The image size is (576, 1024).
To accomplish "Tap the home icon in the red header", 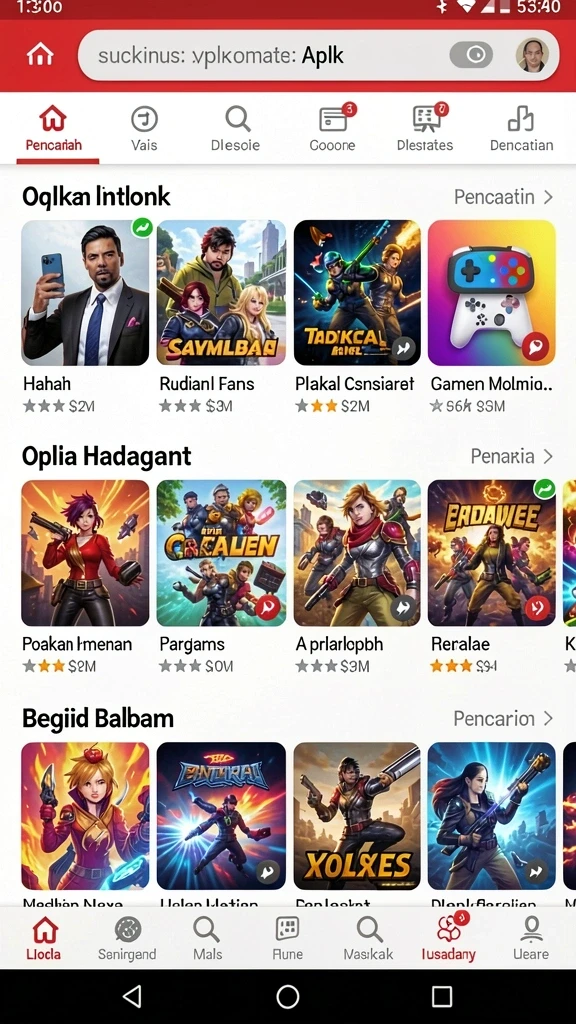I will click(x=40, y=56).
